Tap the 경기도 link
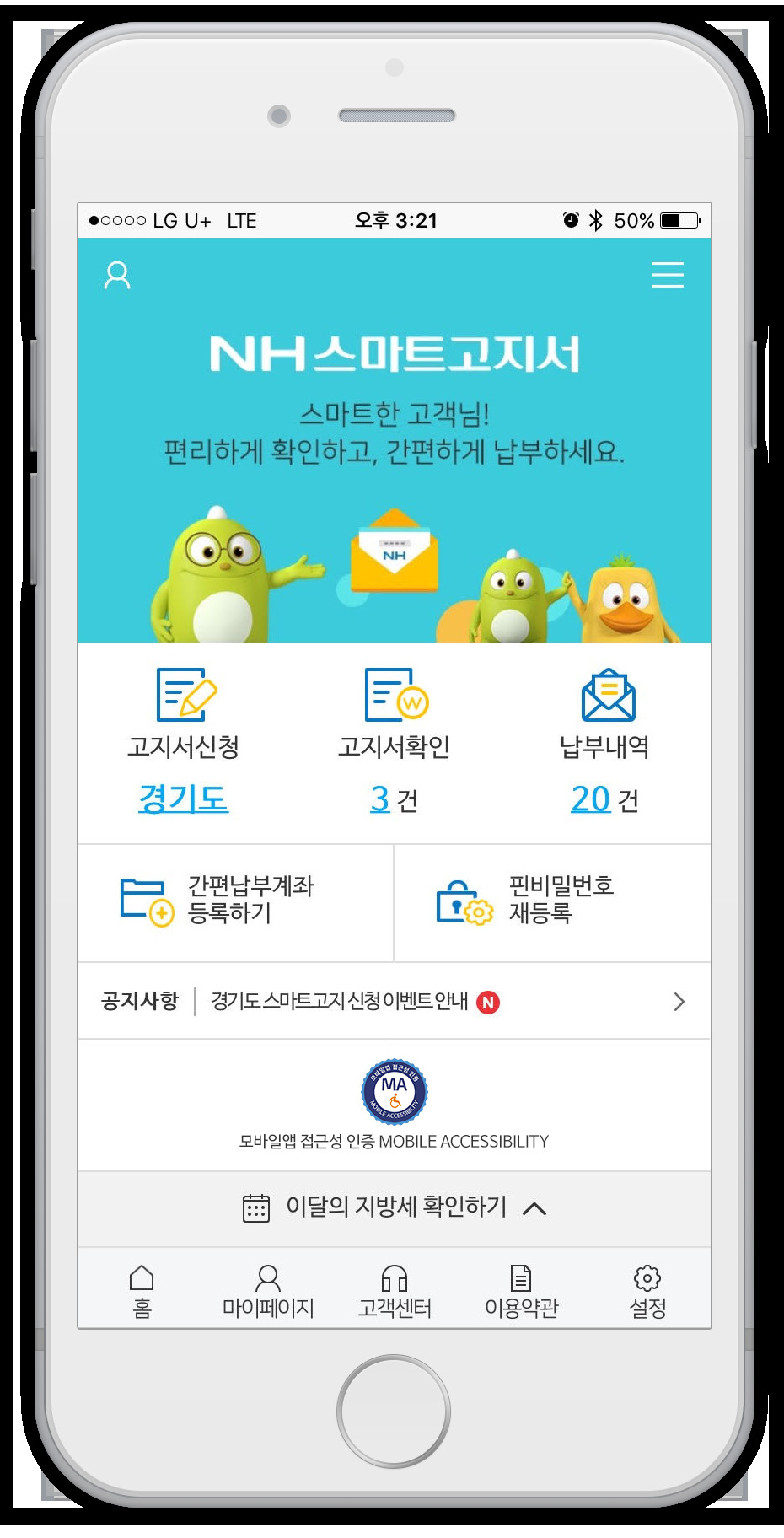 point(184,799)
